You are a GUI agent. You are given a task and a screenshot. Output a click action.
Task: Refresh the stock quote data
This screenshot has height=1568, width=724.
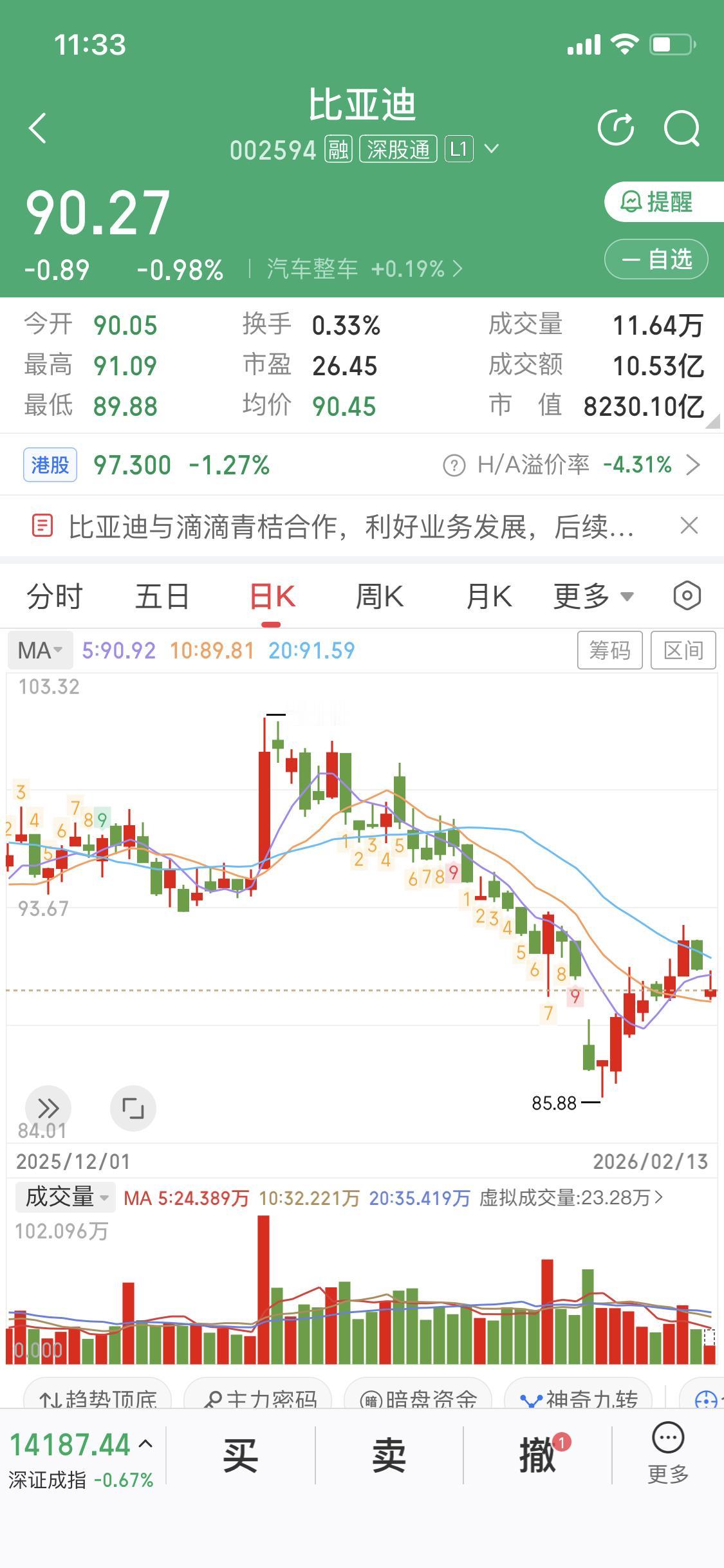point(617,127)
